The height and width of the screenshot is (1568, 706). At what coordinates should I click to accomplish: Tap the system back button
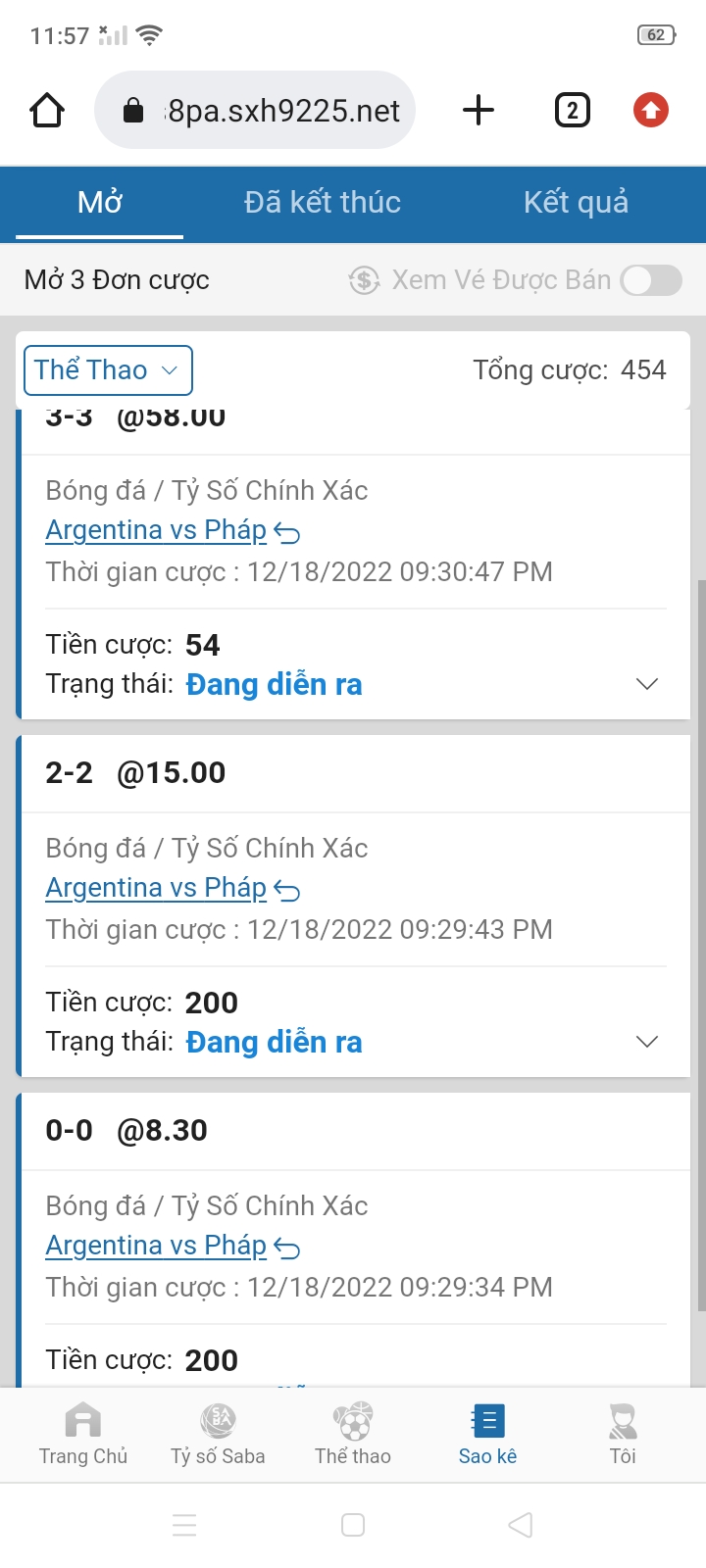tap(521, 1525)
